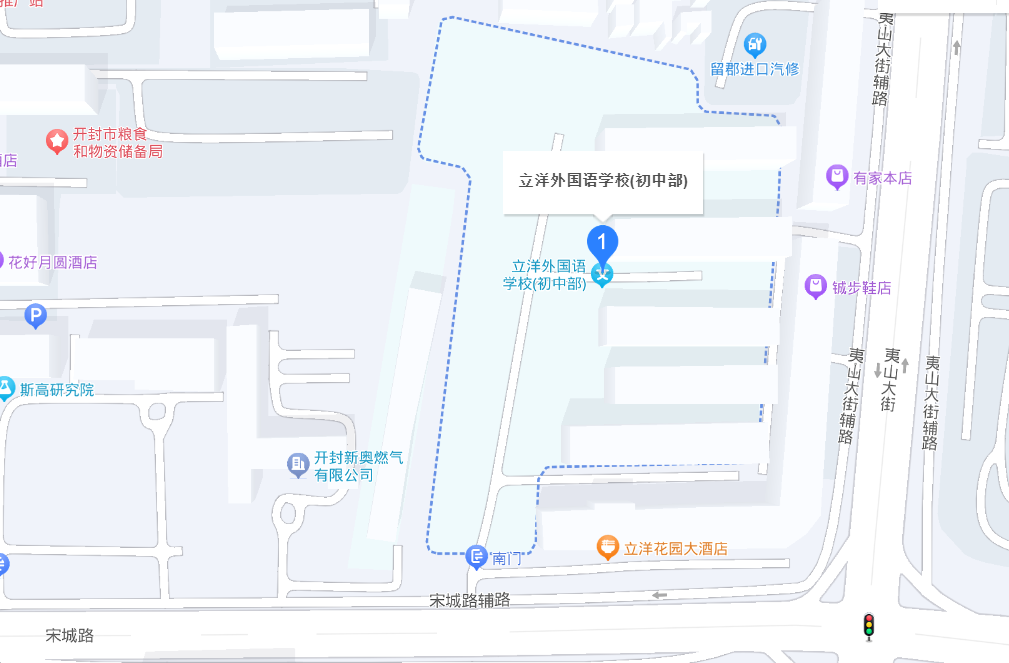This screenshot has height=663, width=1009.
Task: Tap the parking P marker
Action: (36, 317)
